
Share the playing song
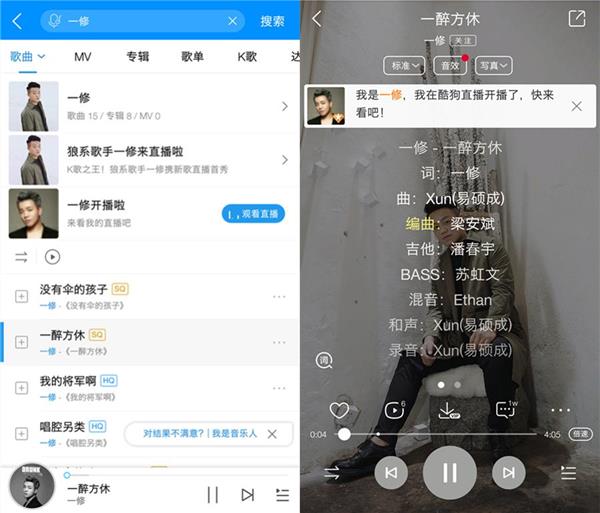click(577, 19)
